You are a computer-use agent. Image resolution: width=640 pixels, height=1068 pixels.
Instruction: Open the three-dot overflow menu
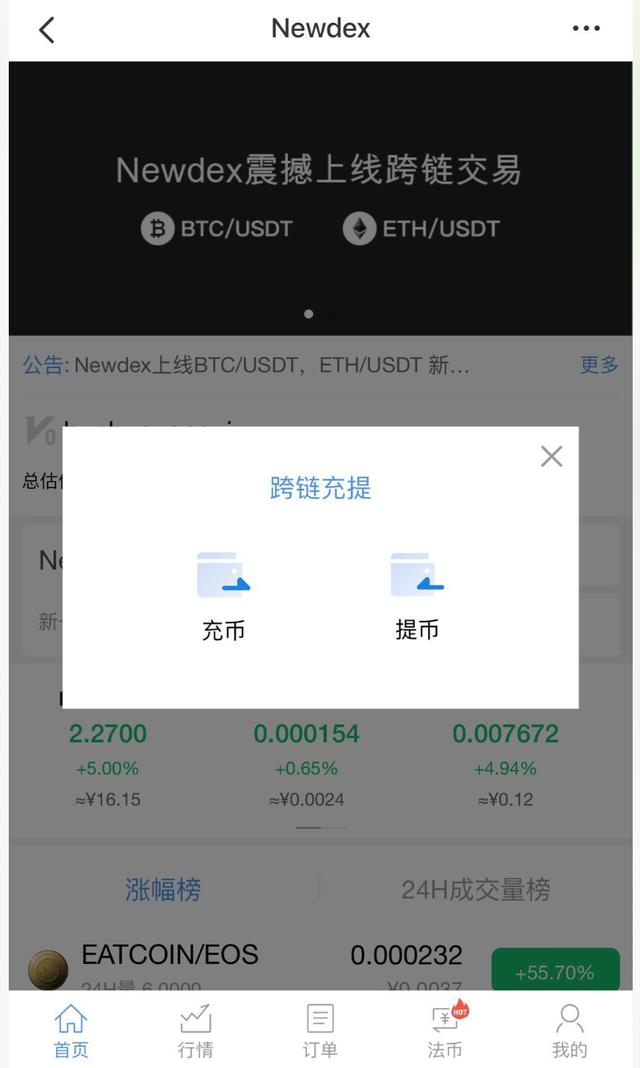586,29
